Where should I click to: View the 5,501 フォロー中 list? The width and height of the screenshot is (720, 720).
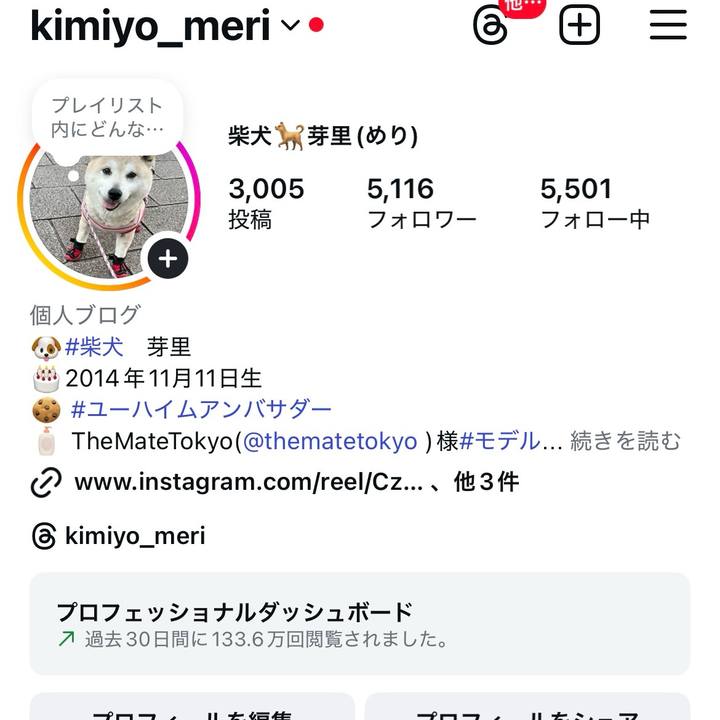[595, 203]
